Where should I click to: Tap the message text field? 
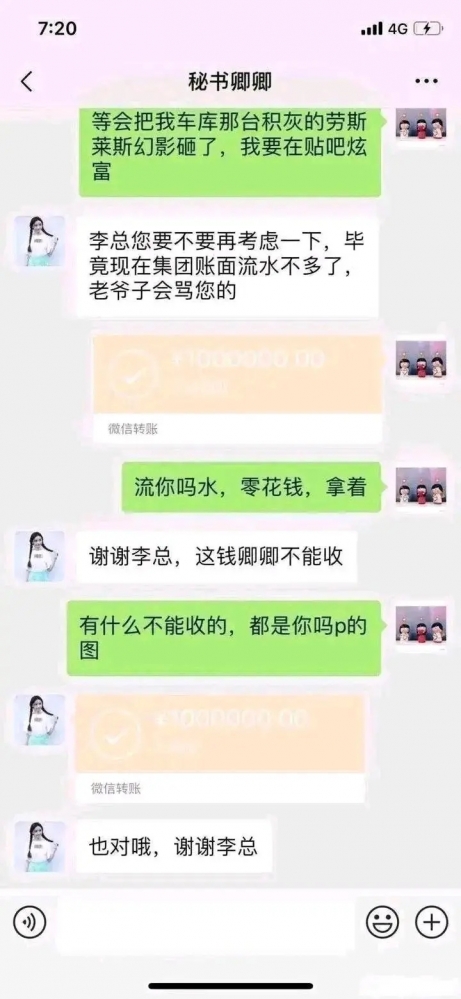205,921
